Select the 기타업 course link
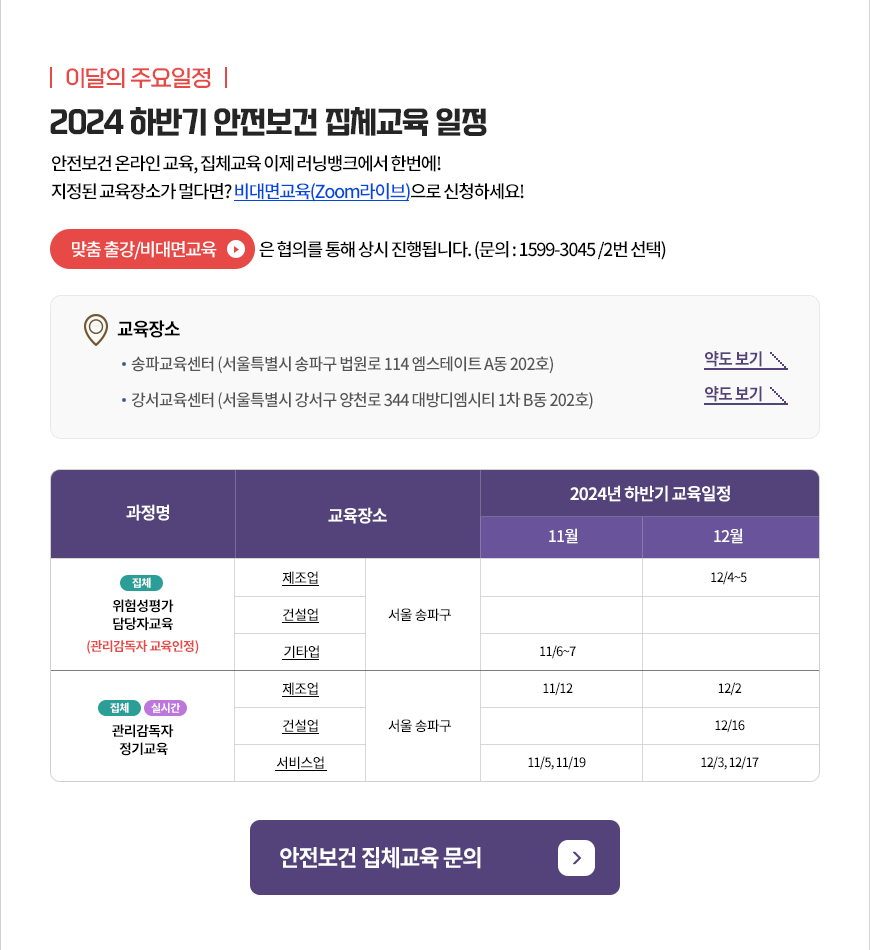 300,652
